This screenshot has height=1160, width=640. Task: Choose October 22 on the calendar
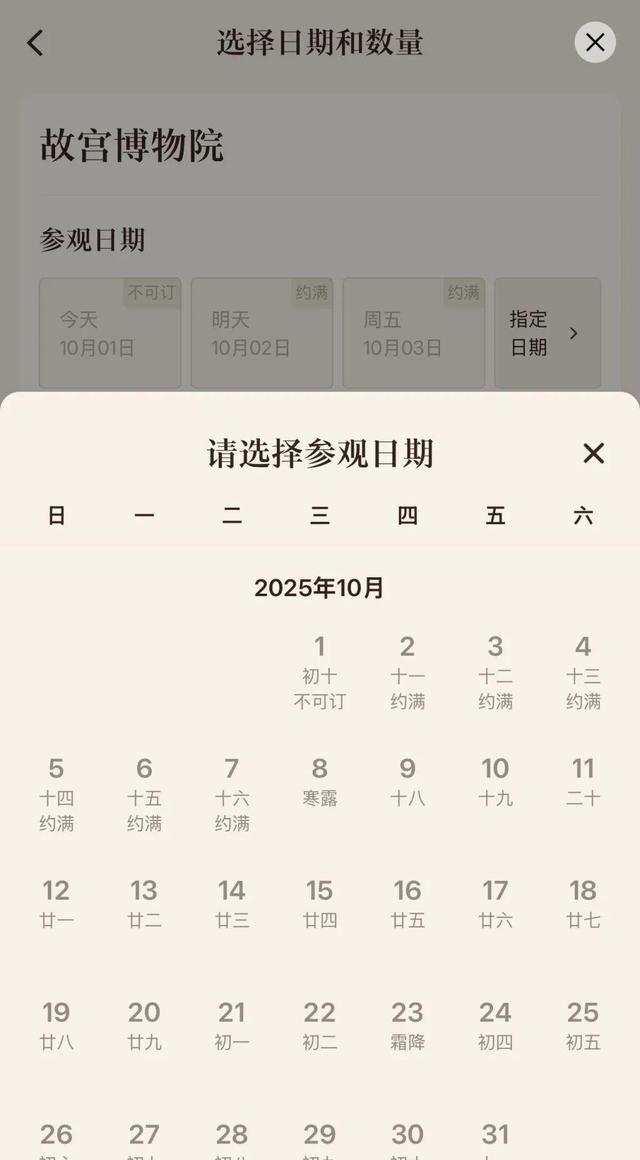click(x=320, y=1026)
